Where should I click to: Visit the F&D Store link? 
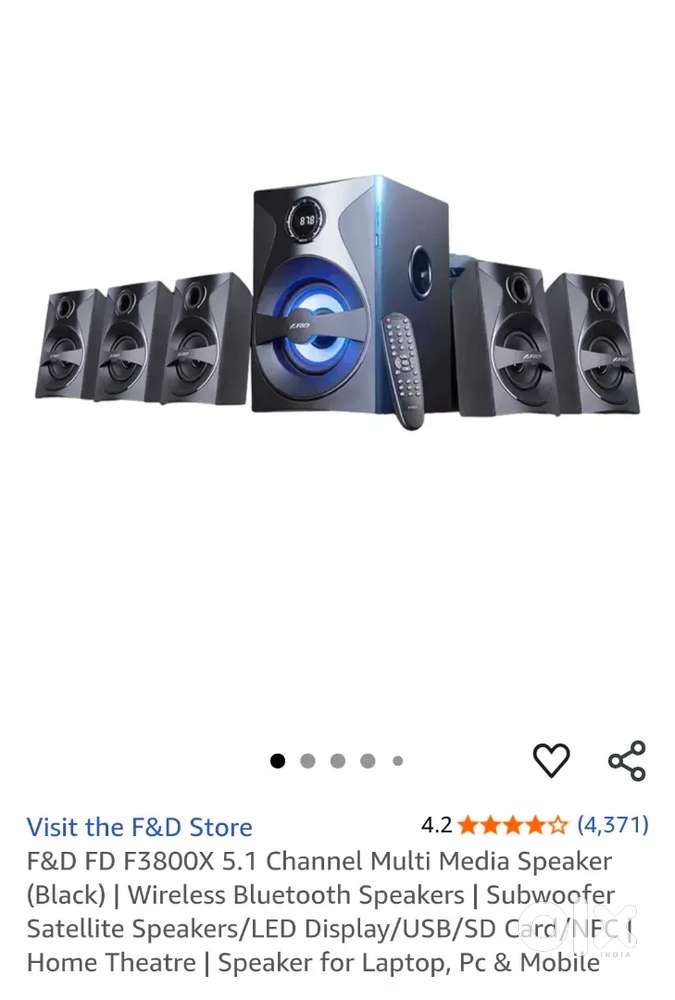click(139, 827)
